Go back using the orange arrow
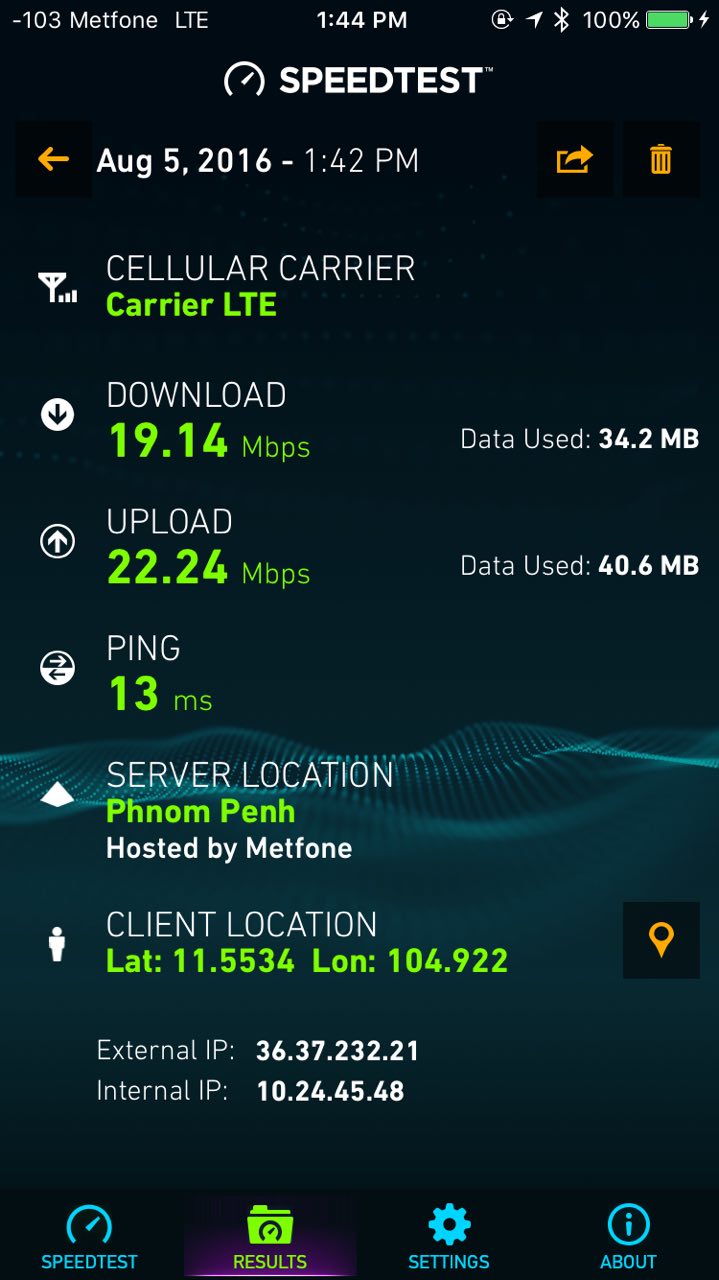 [x=53, y=159]
